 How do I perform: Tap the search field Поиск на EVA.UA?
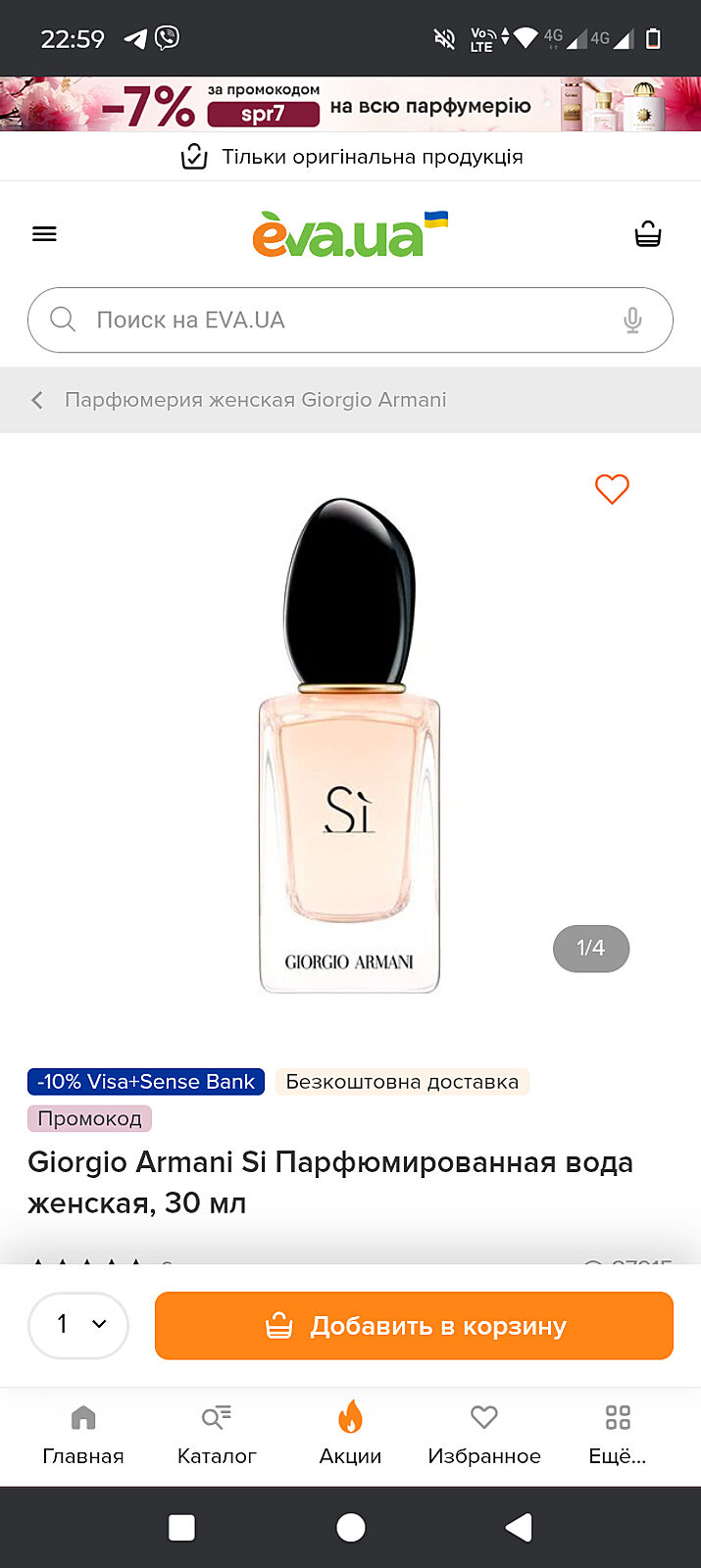[333, 319]
